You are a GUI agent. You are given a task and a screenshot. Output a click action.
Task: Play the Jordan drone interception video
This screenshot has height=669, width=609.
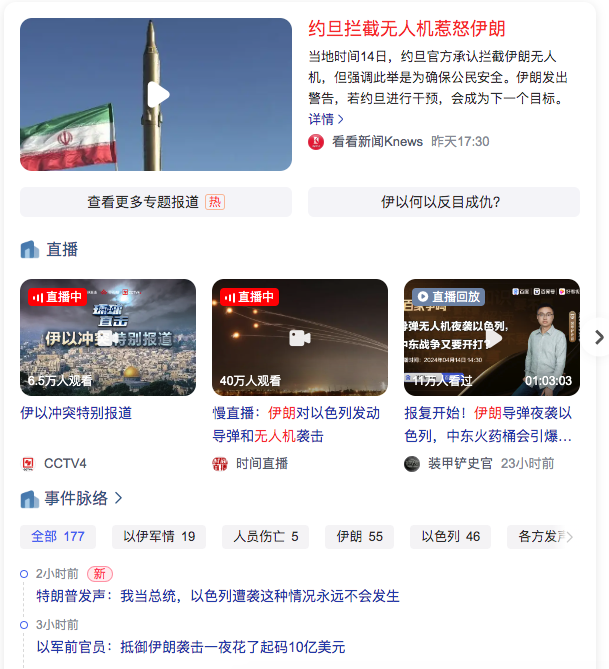tap(157, 95)
